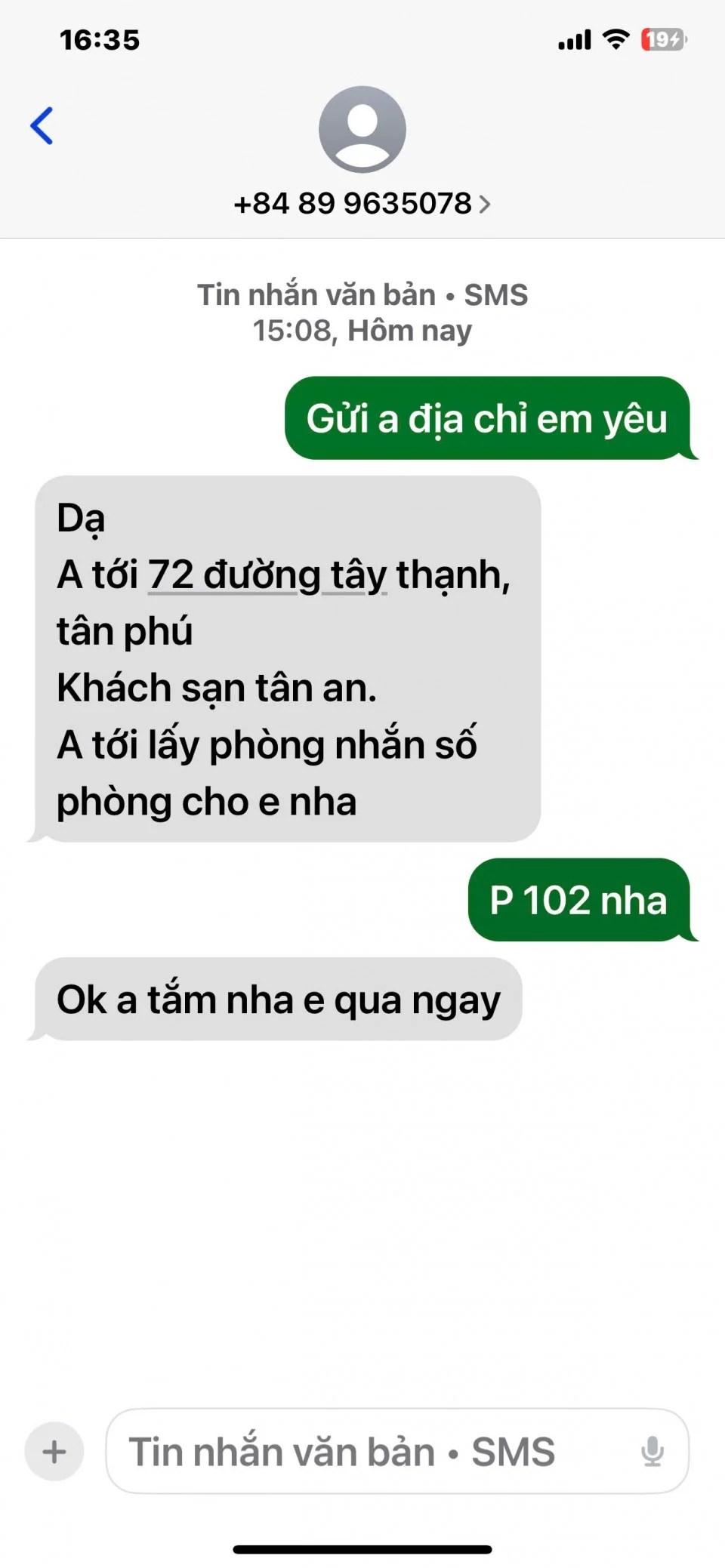Start dictation with the microphone icon
The width and height of the screenshot is (725, 1568).
click(x=652, y=1451)
